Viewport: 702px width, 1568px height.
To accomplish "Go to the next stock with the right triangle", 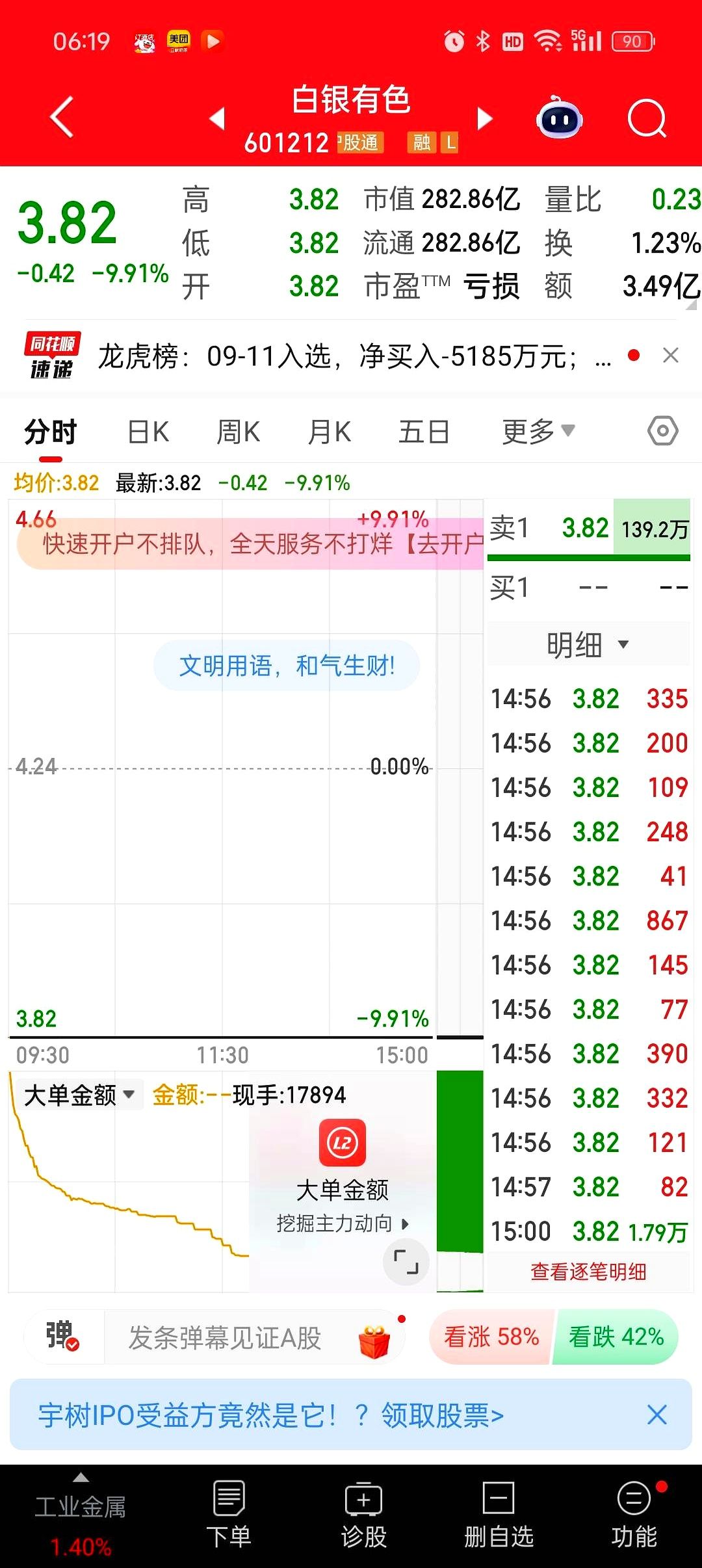I will 484,118.
